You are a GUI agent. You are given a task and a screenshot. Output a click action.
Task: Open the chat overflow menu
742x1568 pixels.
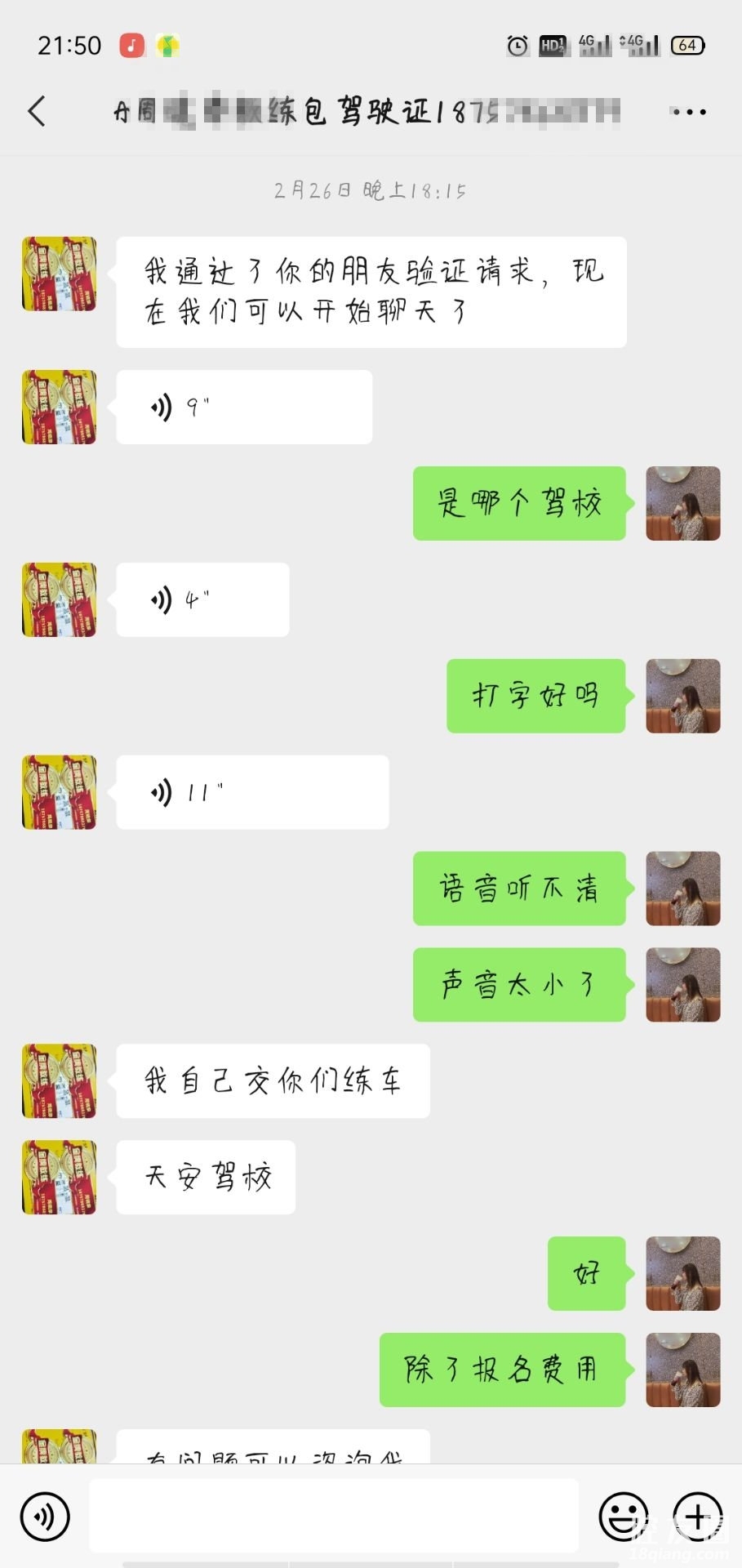tap(689, 112)
